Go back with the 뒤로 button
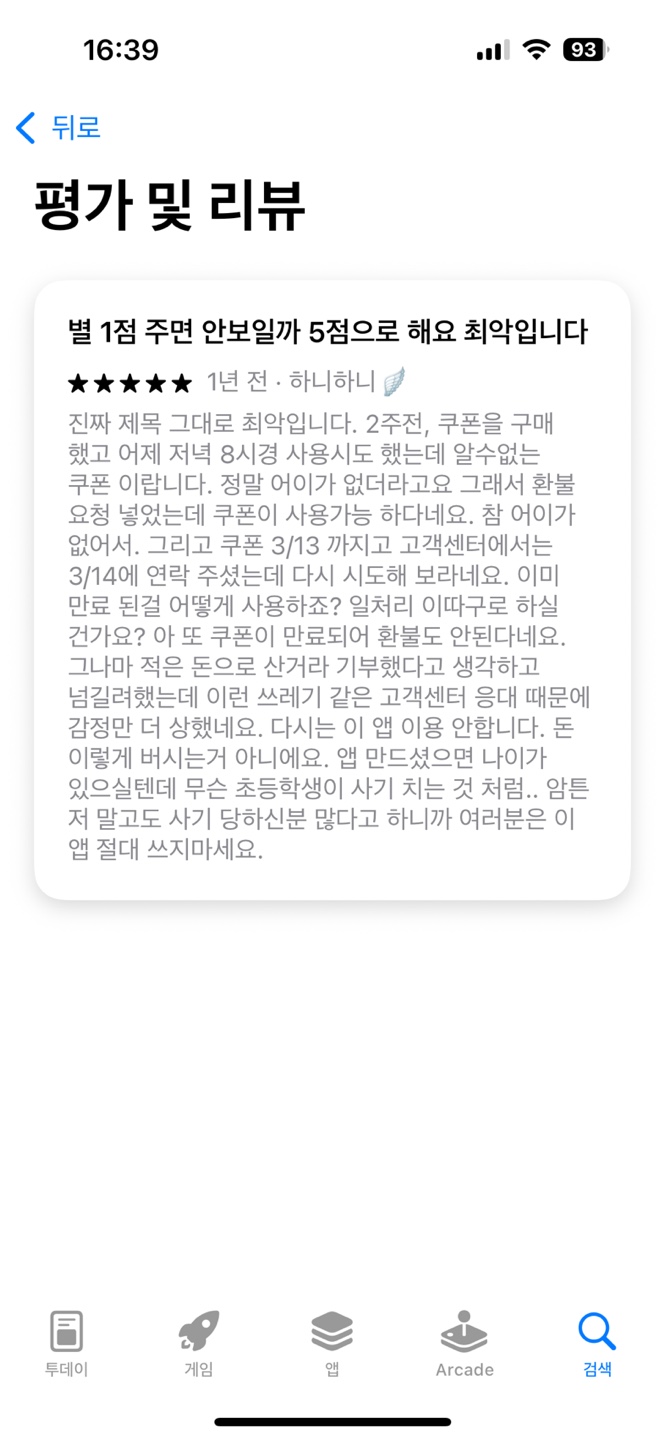Image resolution: width=665 pixels, height=1440 pixels. tap(59, 128)
